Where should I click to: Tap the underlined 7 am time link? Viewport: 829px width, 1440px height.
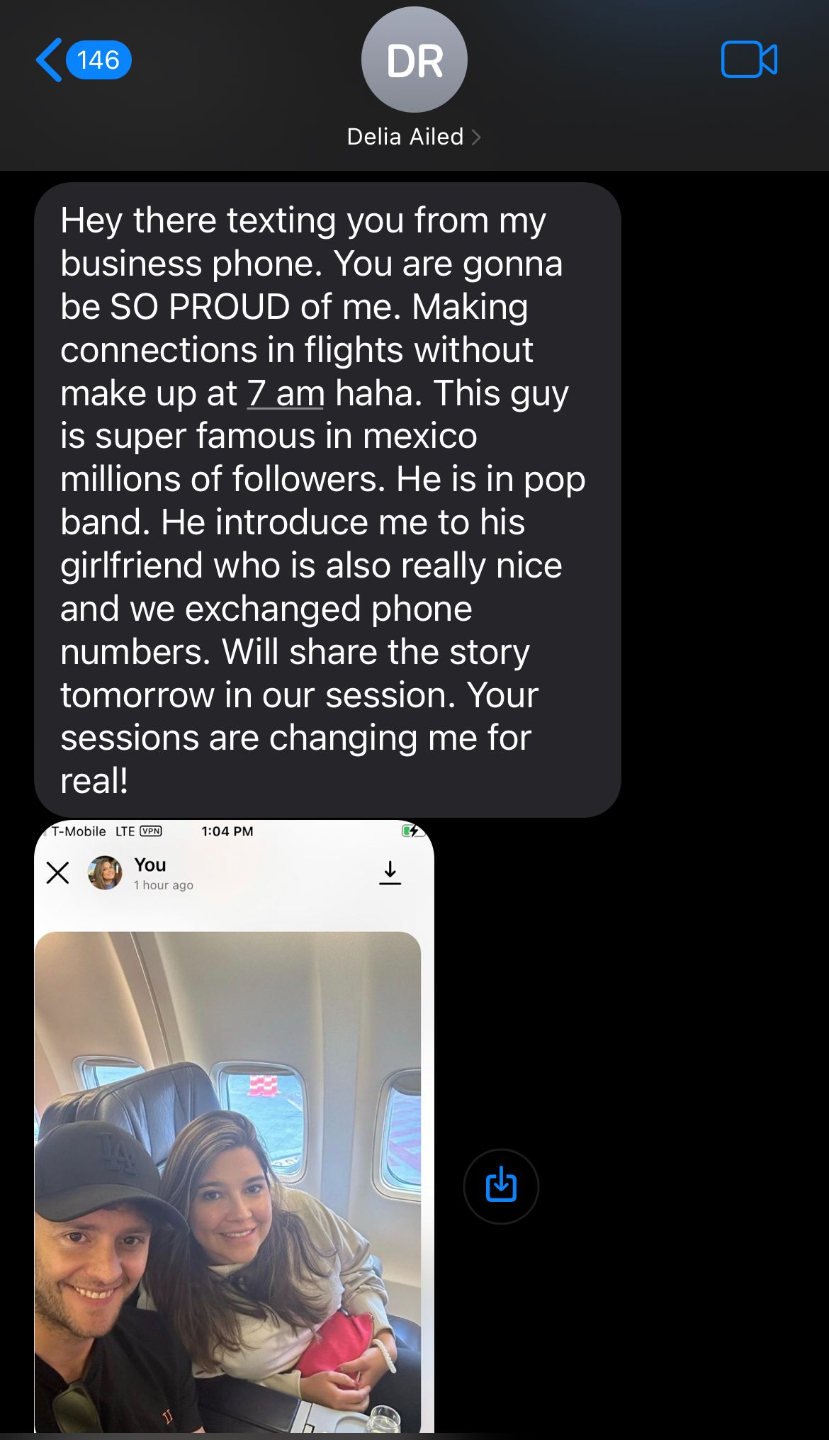[x=285, y=393]
